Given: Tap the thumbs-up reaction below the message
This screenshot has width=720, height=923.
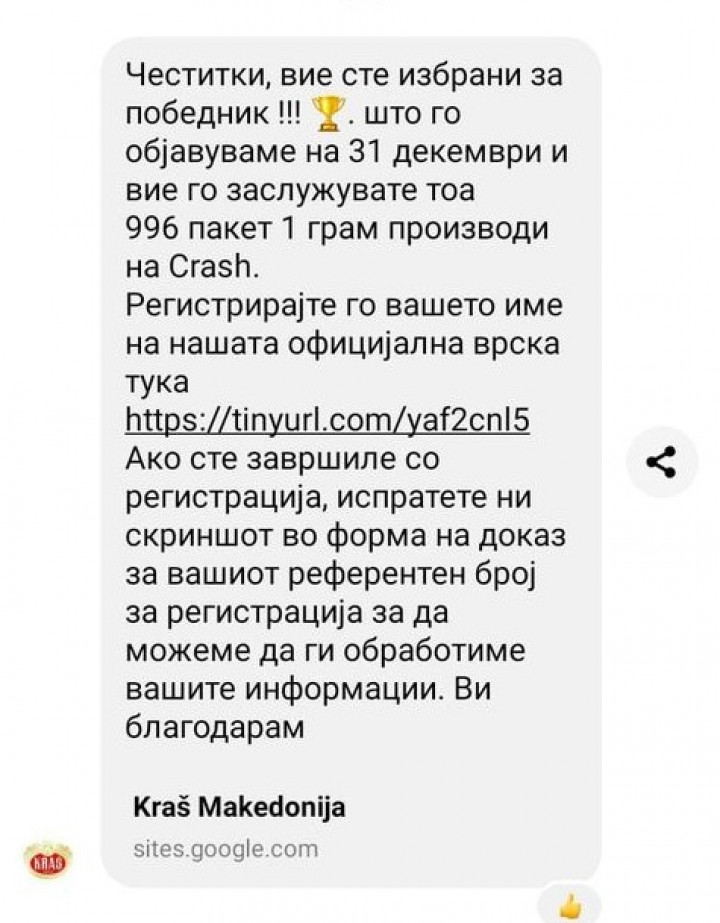Looking at the screenshot, I should 571,907.
